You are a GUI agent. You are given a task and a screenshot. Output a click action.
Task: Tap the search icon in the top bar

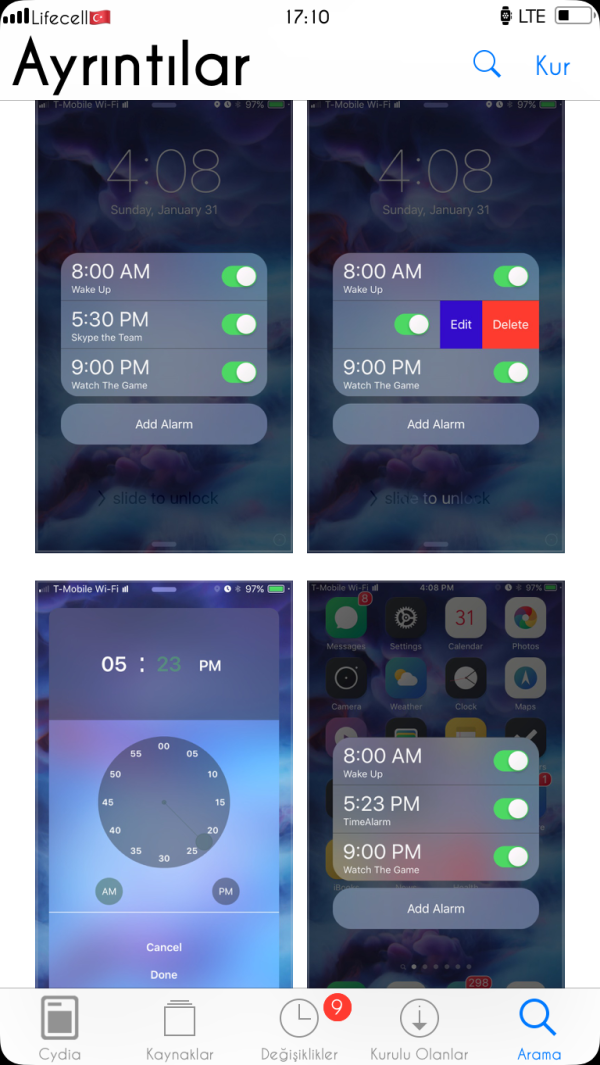[486, 64]
